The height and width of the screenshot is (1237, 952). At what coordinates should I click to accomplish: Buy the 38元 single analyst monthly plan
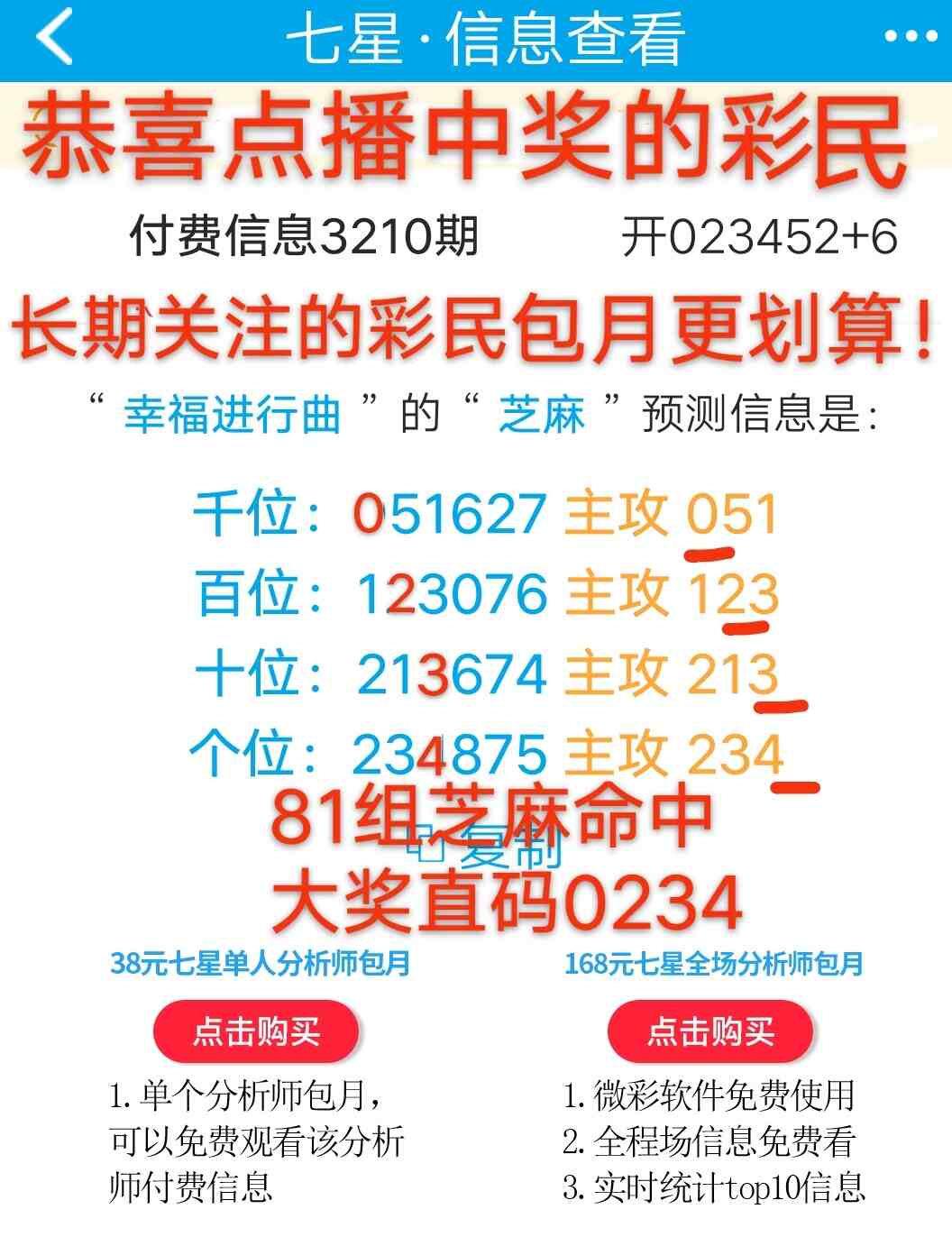click(x=256, y=1031)
